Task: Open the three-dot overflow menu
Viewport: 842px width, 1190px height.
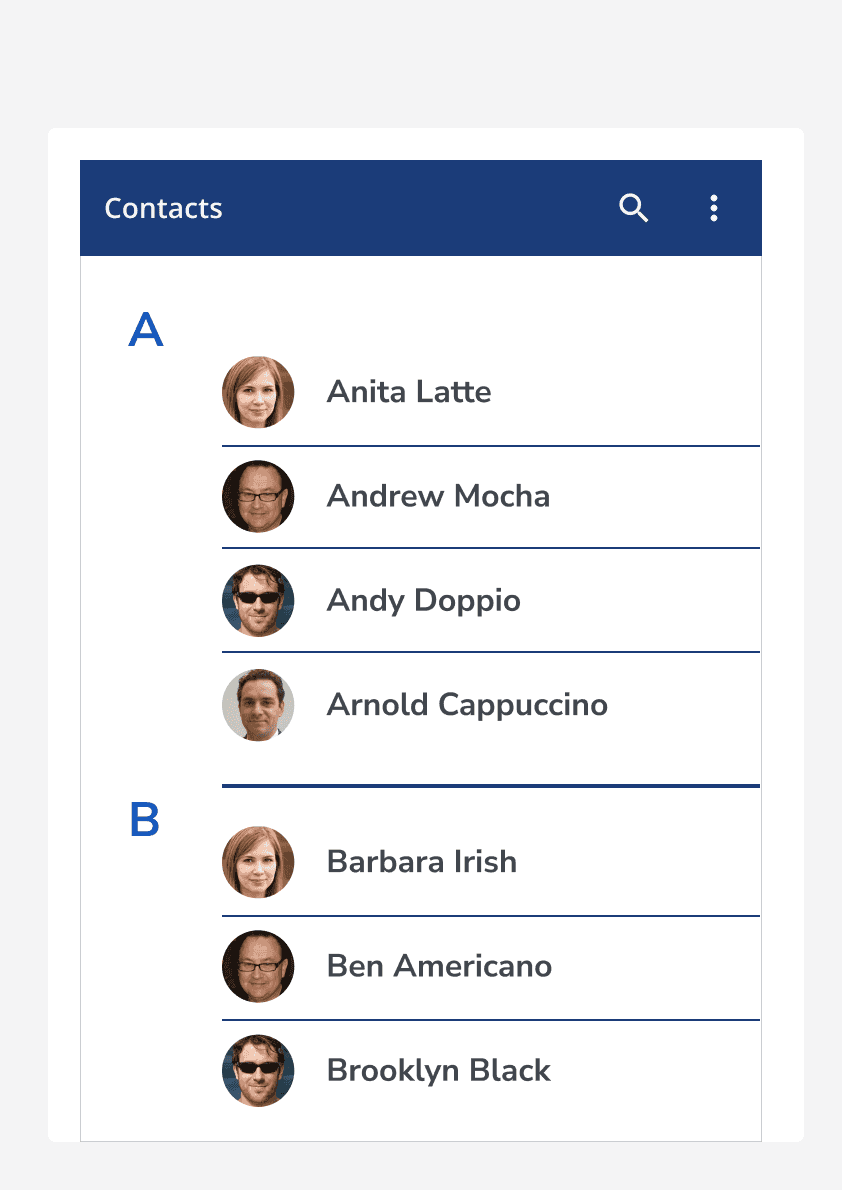Action: coord(714,208)
